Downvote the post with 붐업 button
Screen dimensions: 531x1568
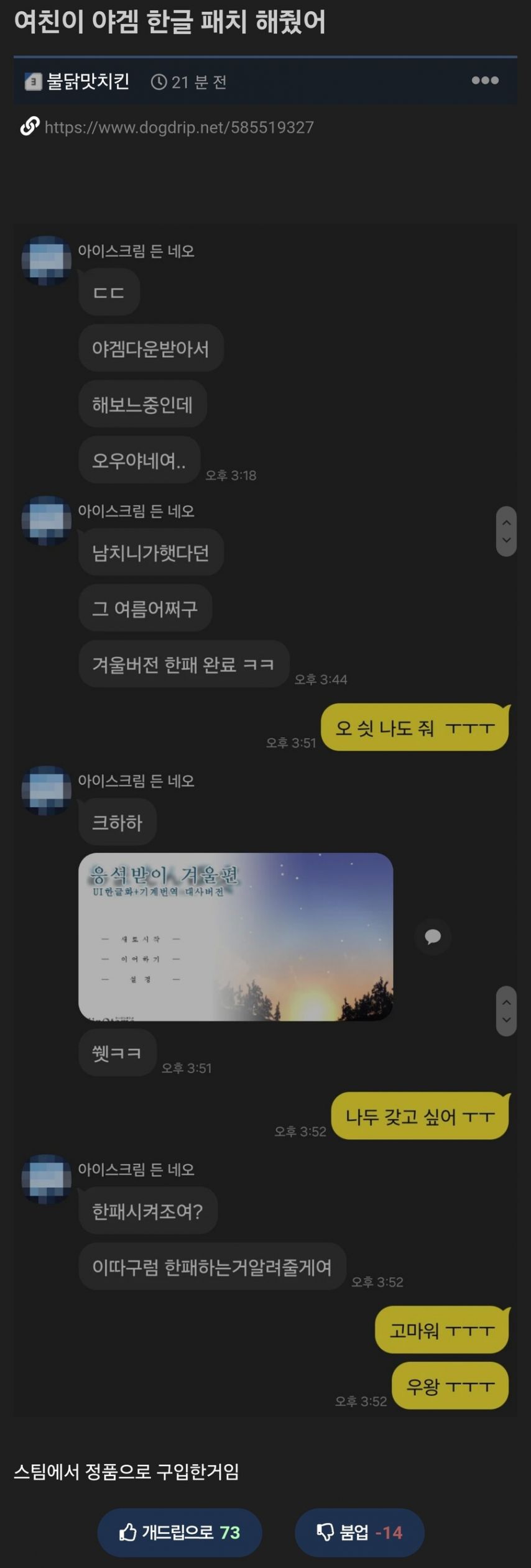(359, 1532)
